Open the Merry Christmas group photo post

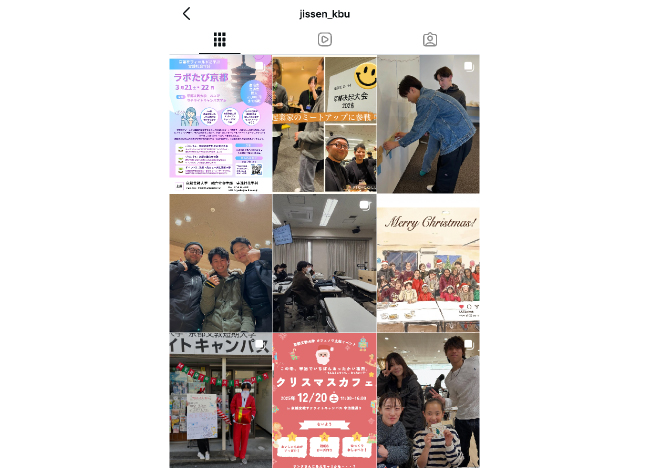[429, 263]
